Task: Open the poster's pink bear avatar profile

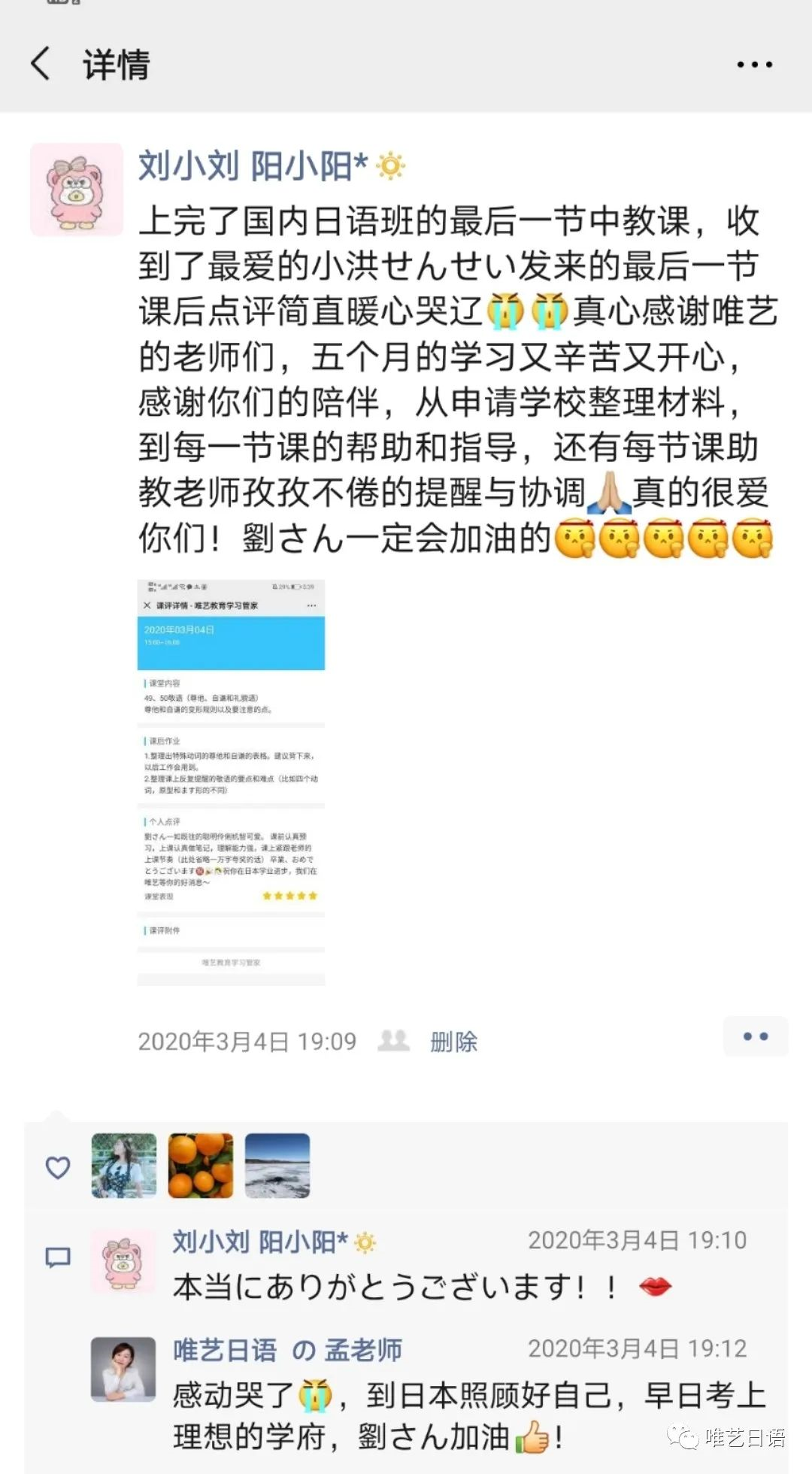Action: tap(76, 190)
